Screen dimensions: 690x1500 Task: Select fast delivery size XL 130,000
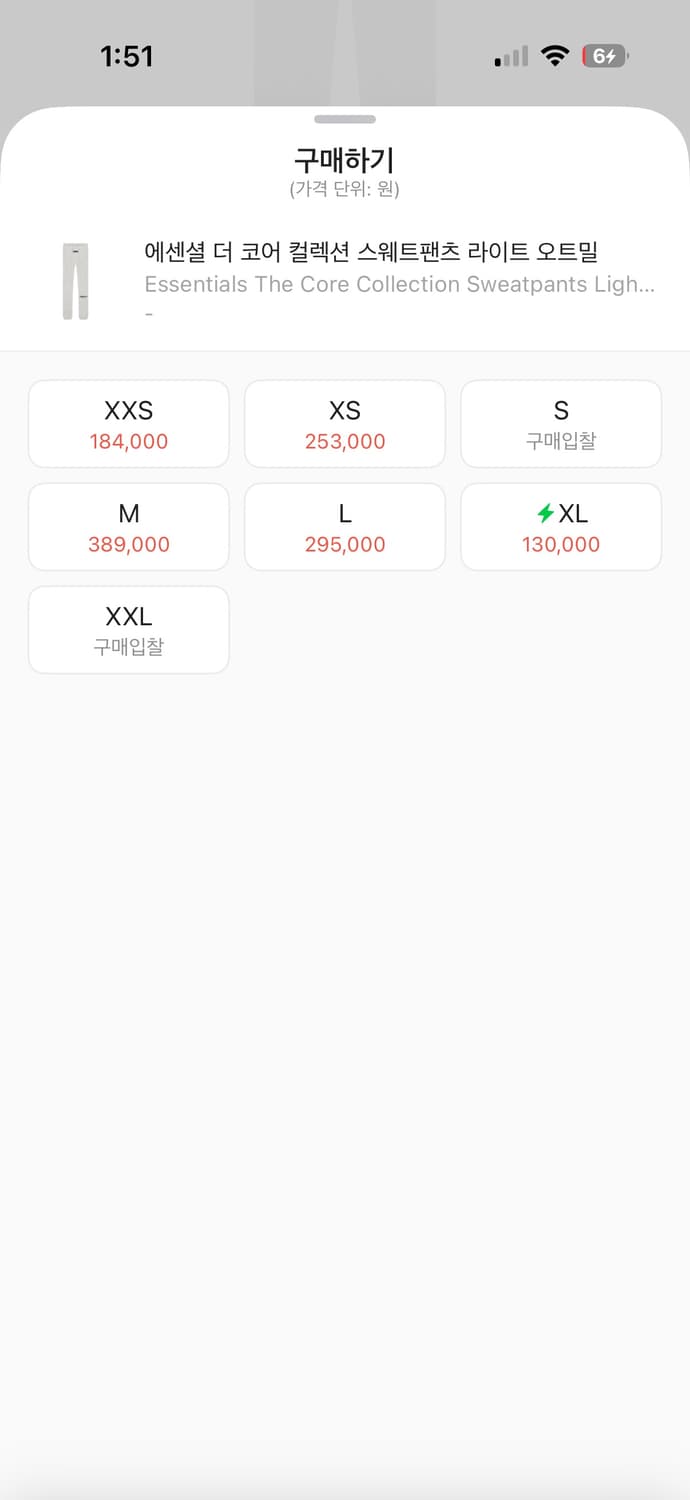(x=561, y=527)
